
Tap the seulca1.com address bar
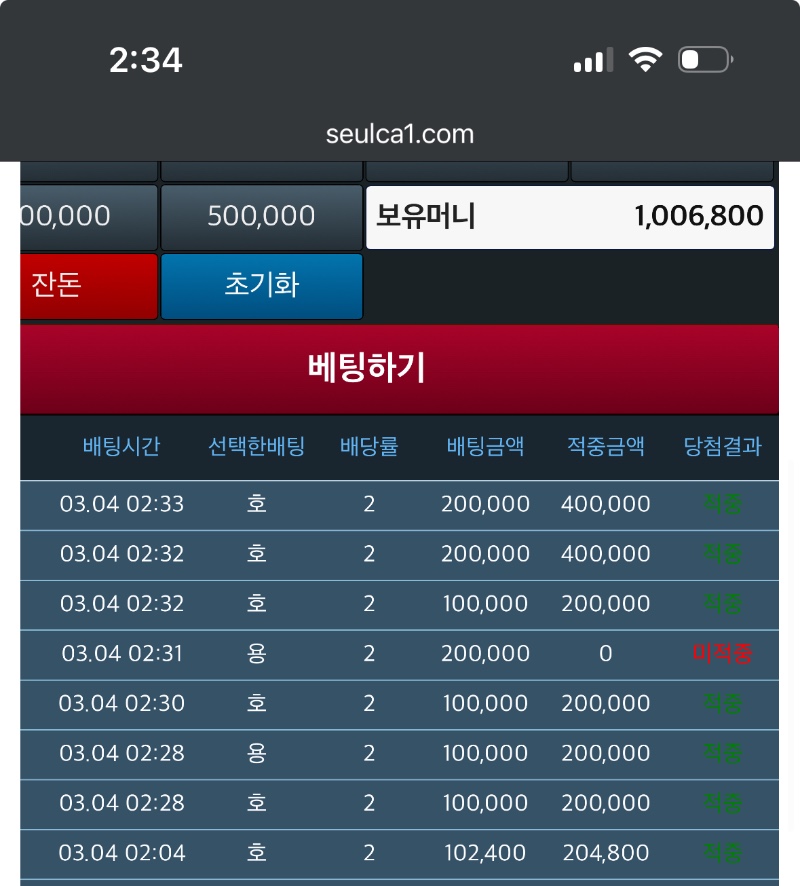click(x=400, y=134)
